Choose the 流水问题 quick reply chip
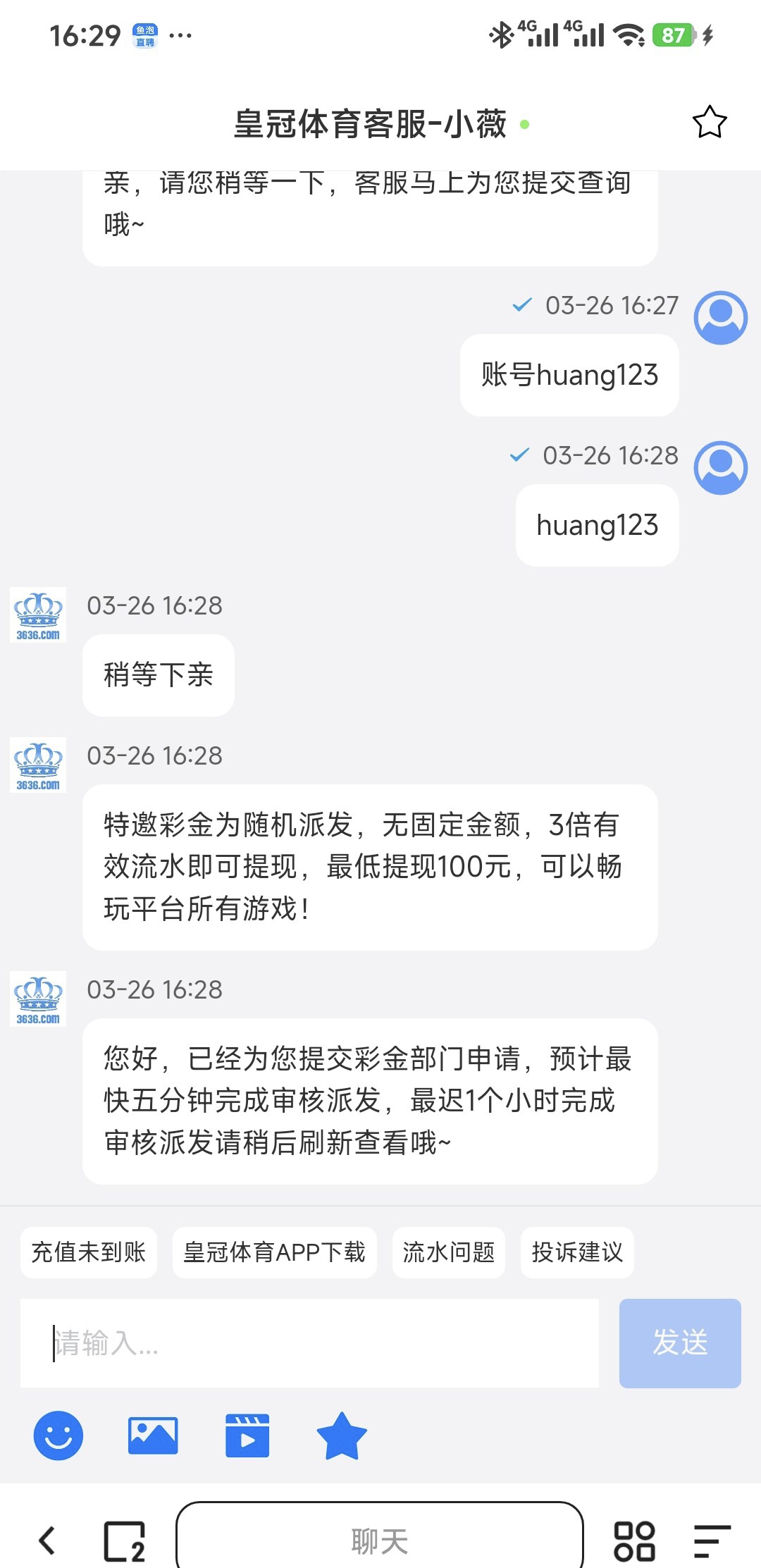Screen dimensions: 761x1568 coord(449,1252)
